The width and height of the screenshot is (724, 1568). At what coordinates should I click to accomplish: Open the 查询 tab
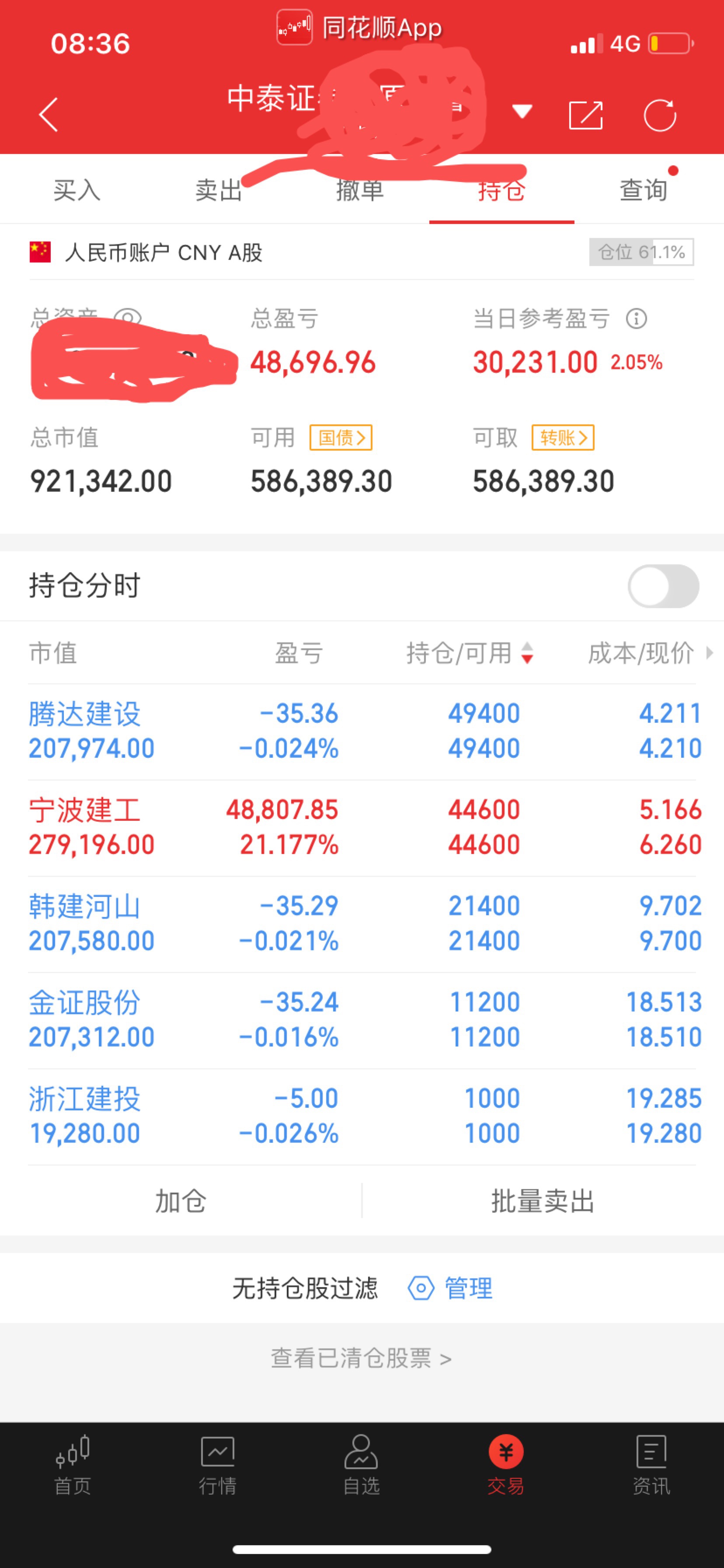[x=643, y=190]
